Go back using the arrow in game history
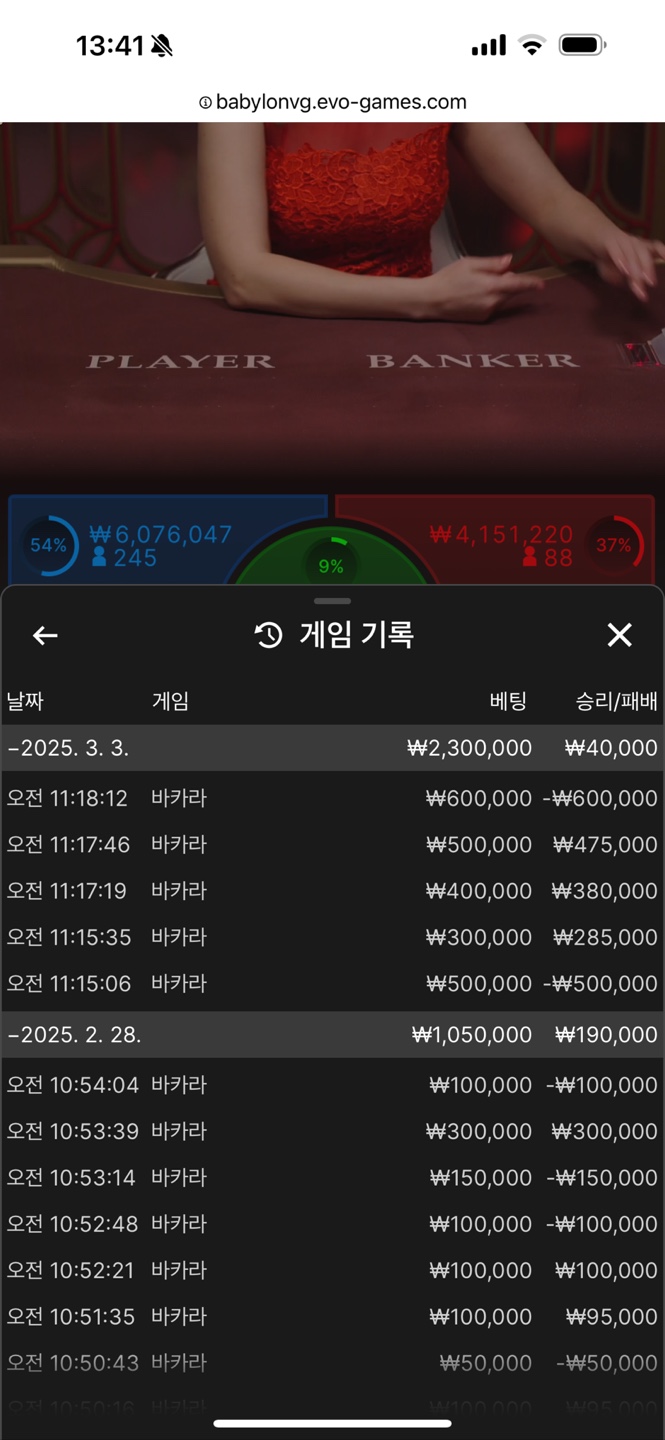The width and height of the screenshot is (665, 1440). (x=45, y=635)
